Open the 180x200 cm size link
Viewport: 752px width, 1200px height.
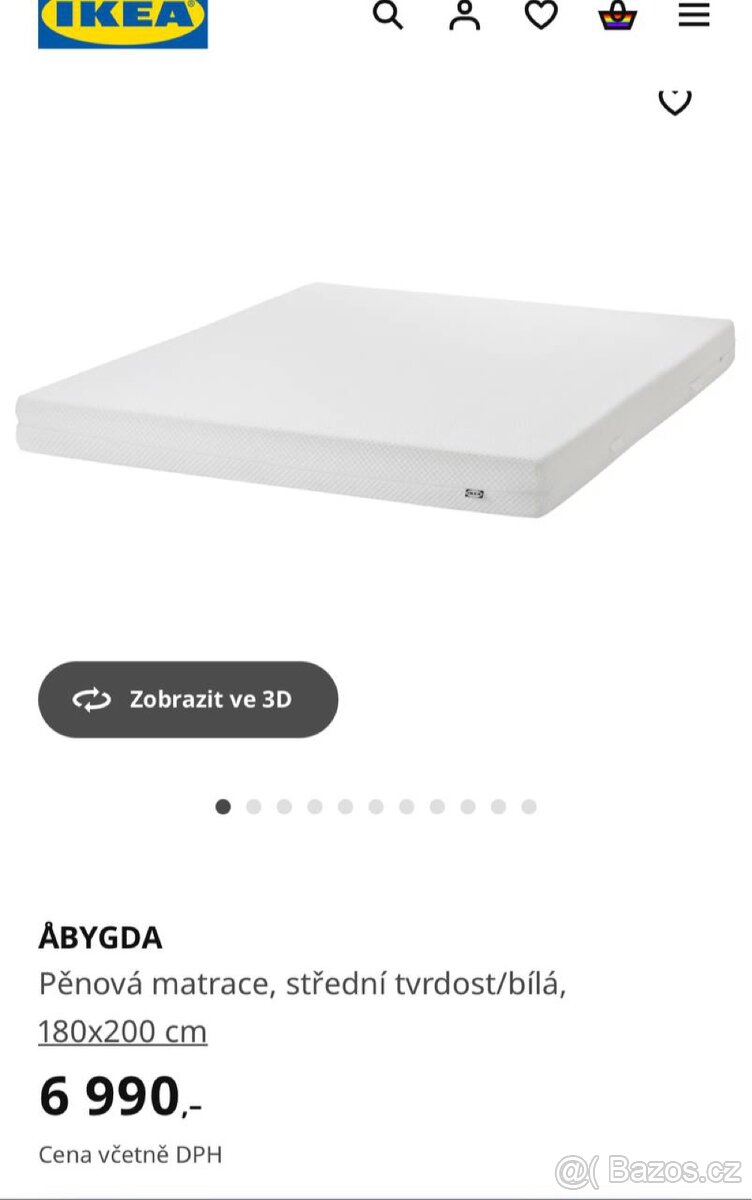tap(123, 1031)
